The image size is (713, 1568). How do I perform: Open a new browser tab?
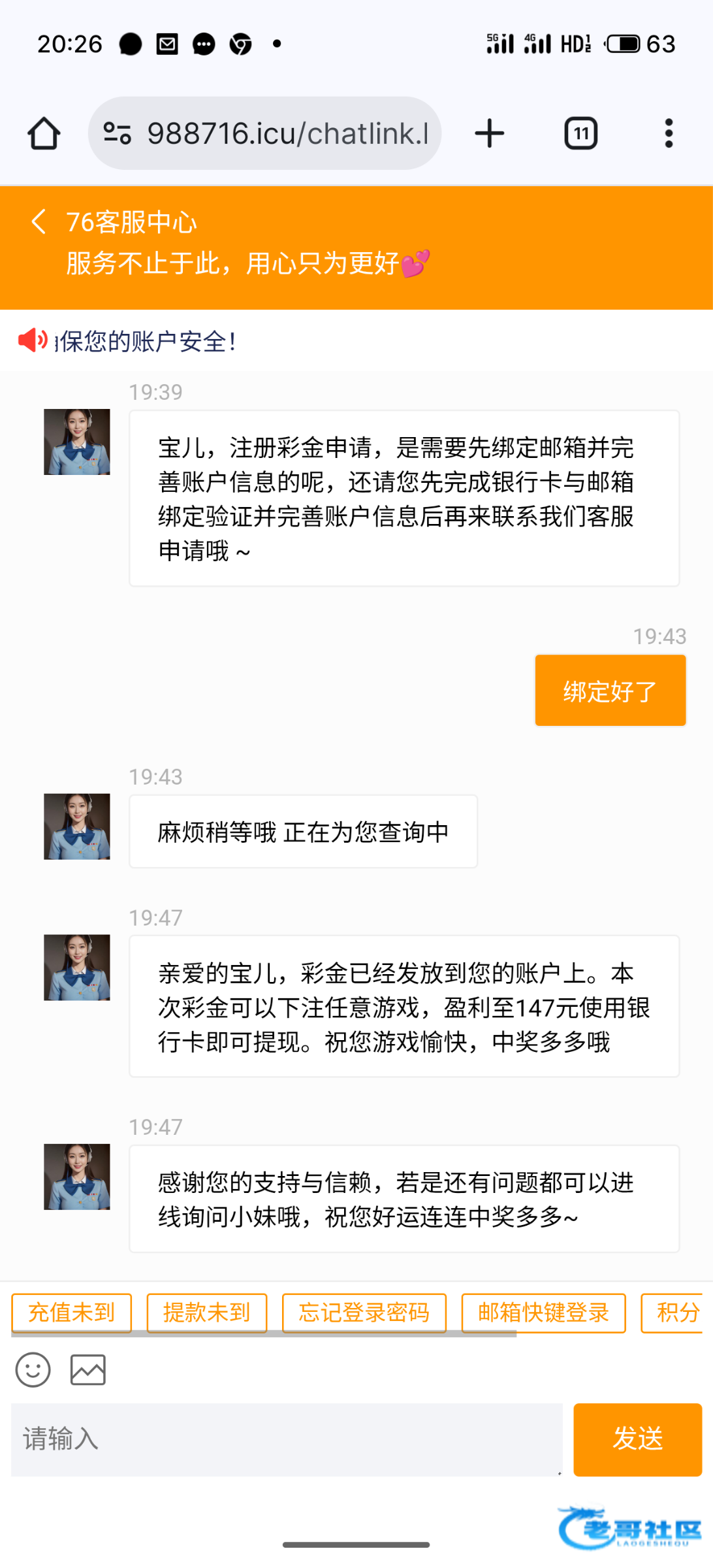pos(489,134)
